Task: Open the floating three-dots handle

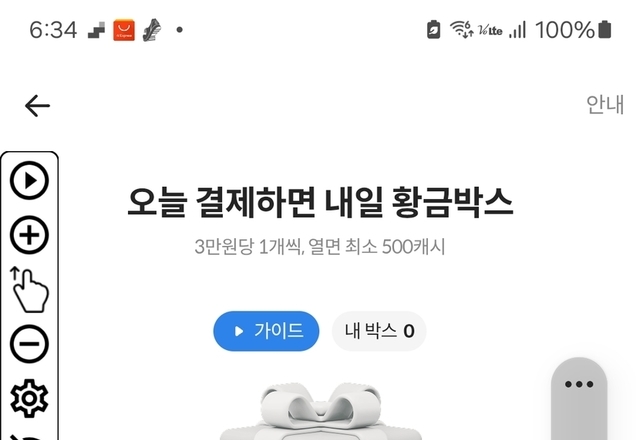Action: (x=580, y=385)
